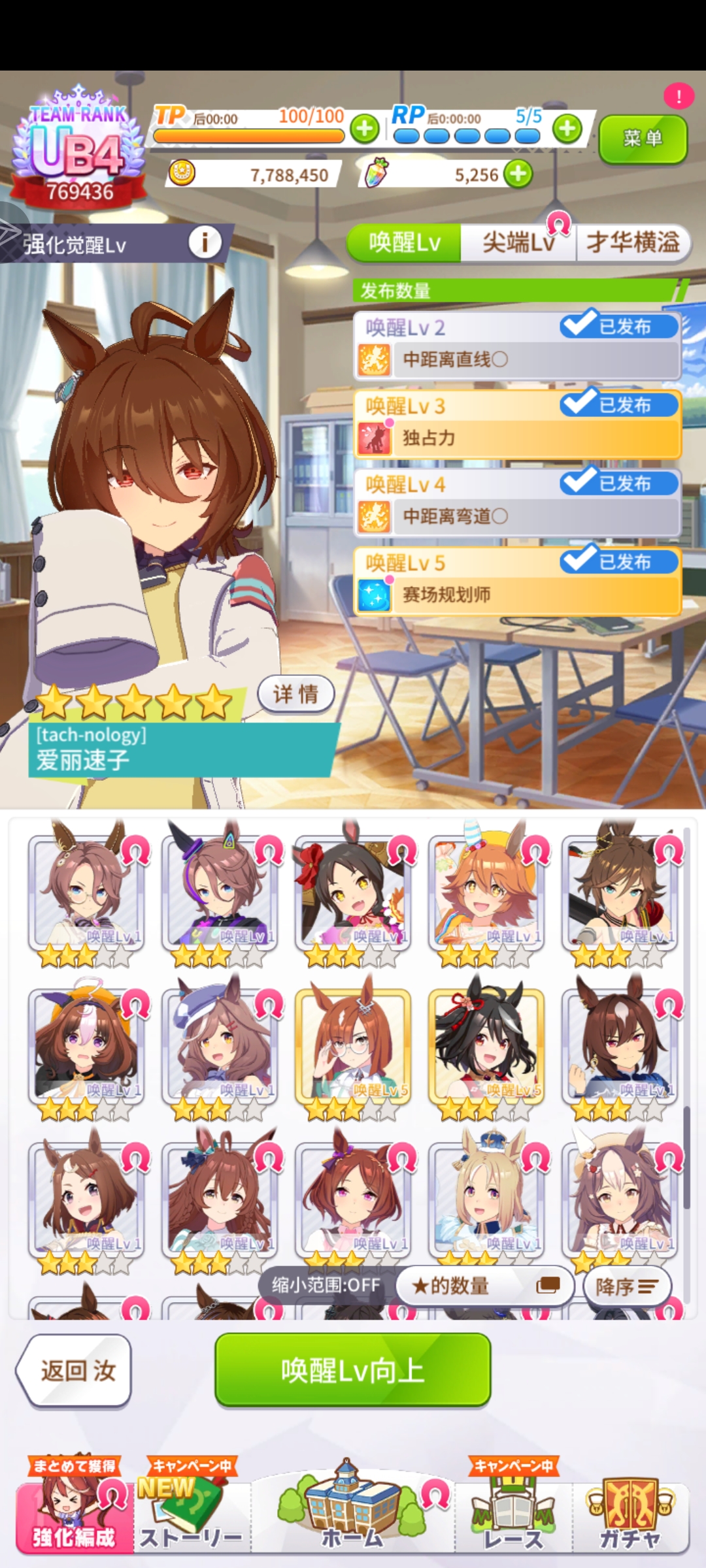Viewport: 706px width, 1568px height.
Task: Tap the 唤醒Lv向上 button
Action: [x=353, y=1370]
